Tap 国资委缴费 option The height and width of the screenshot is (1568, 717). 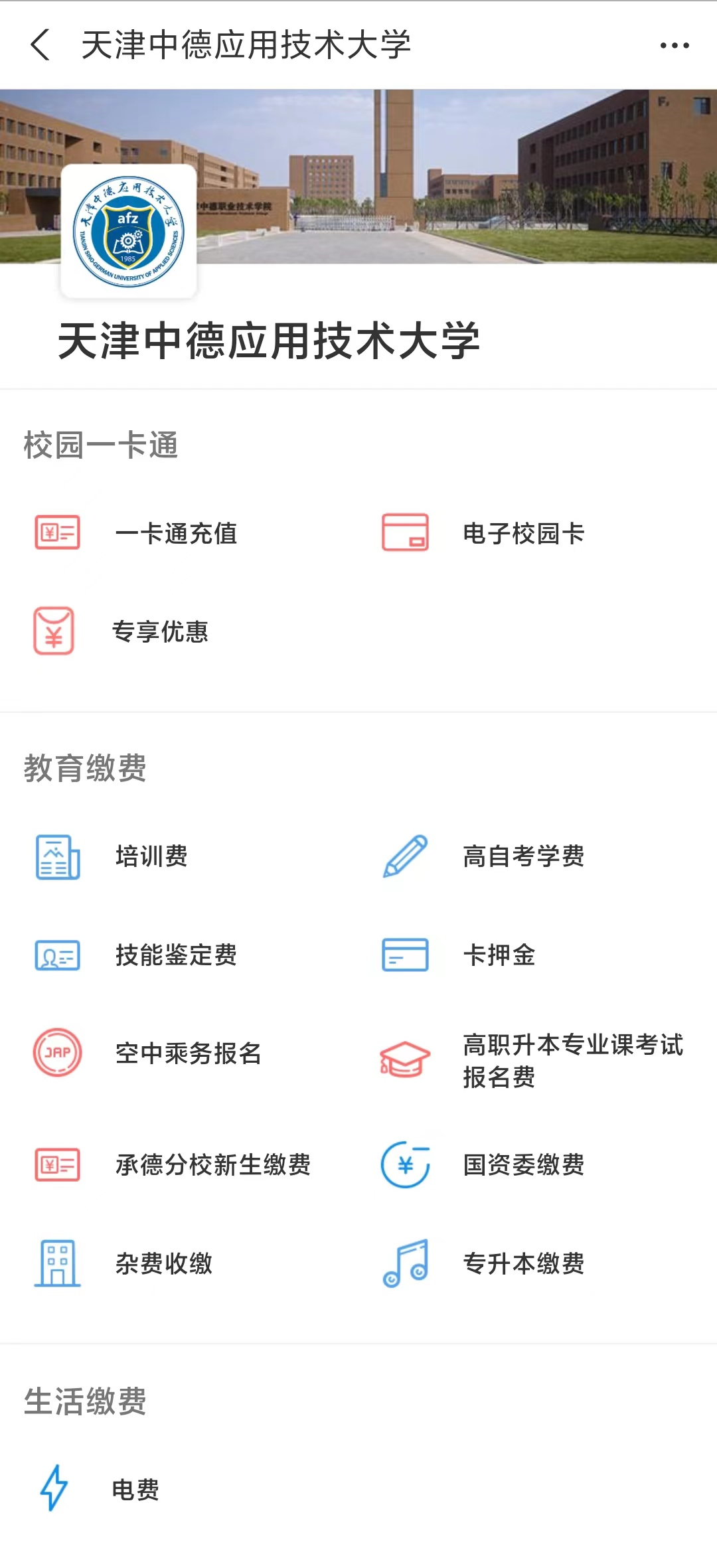(523, 1165)
